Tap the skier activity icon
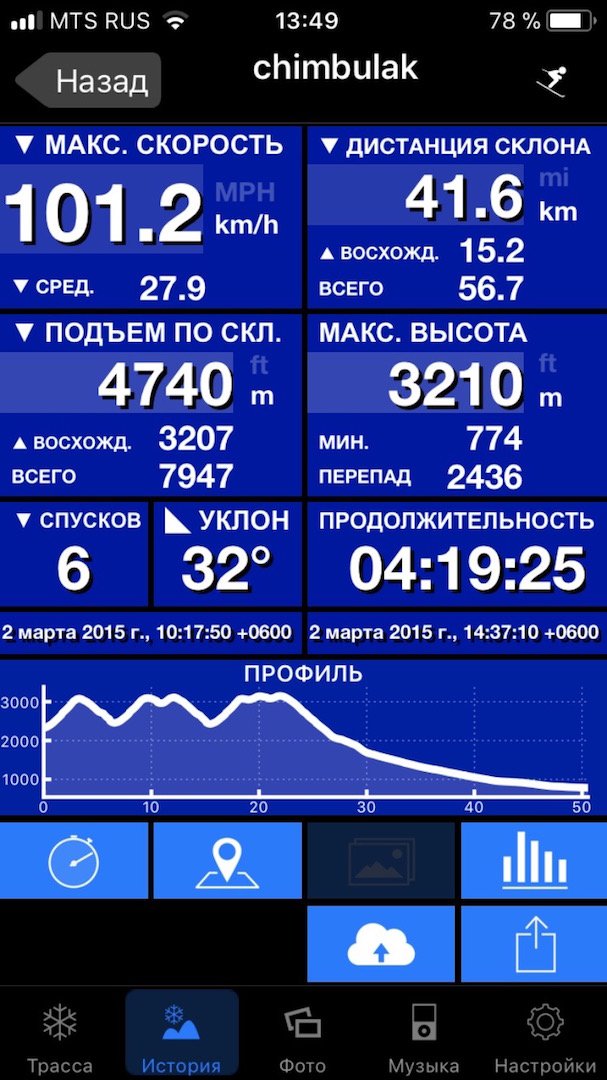Viewport: 607px width, 1080px height. (x=550, y=82)
